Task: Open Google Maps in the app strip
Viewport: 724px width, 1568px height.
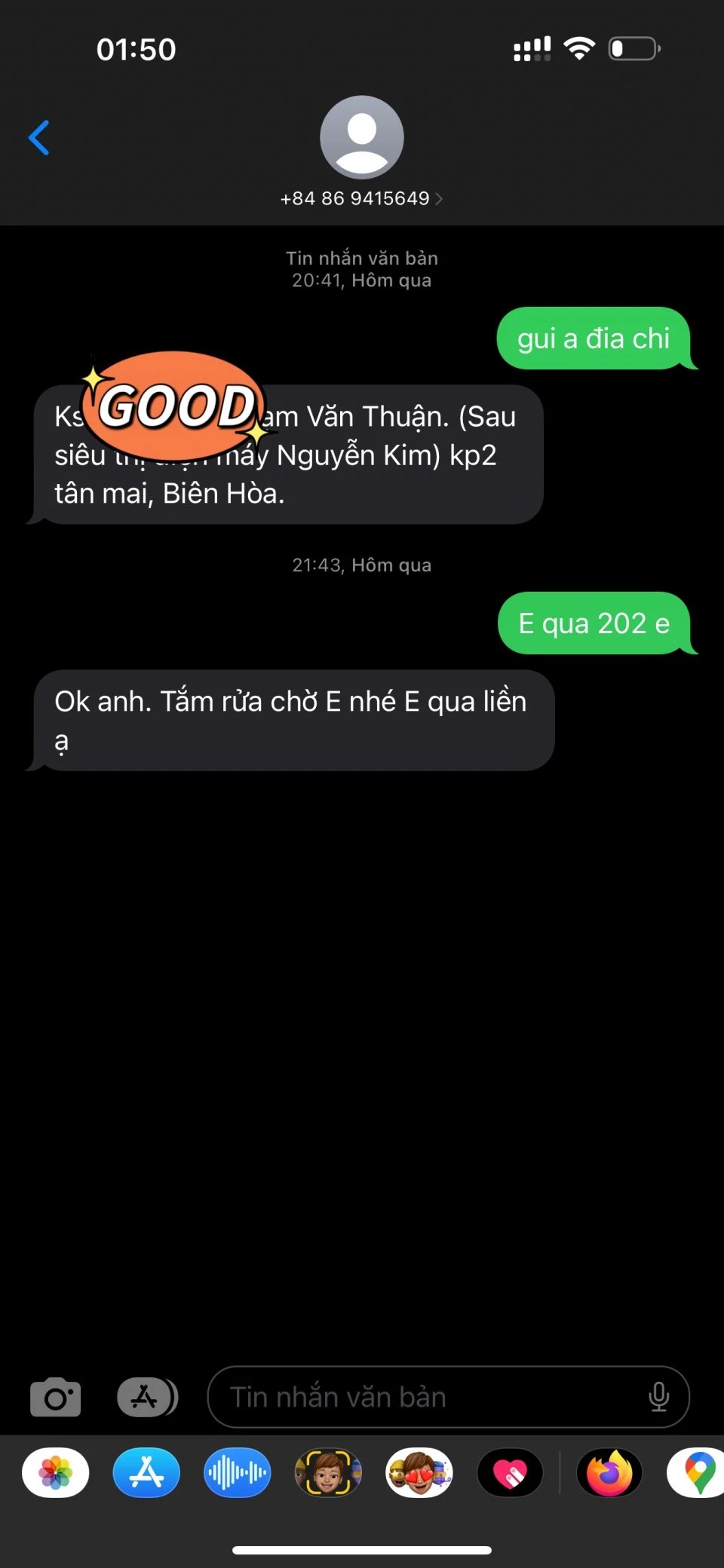Action: coord(698,1472)
